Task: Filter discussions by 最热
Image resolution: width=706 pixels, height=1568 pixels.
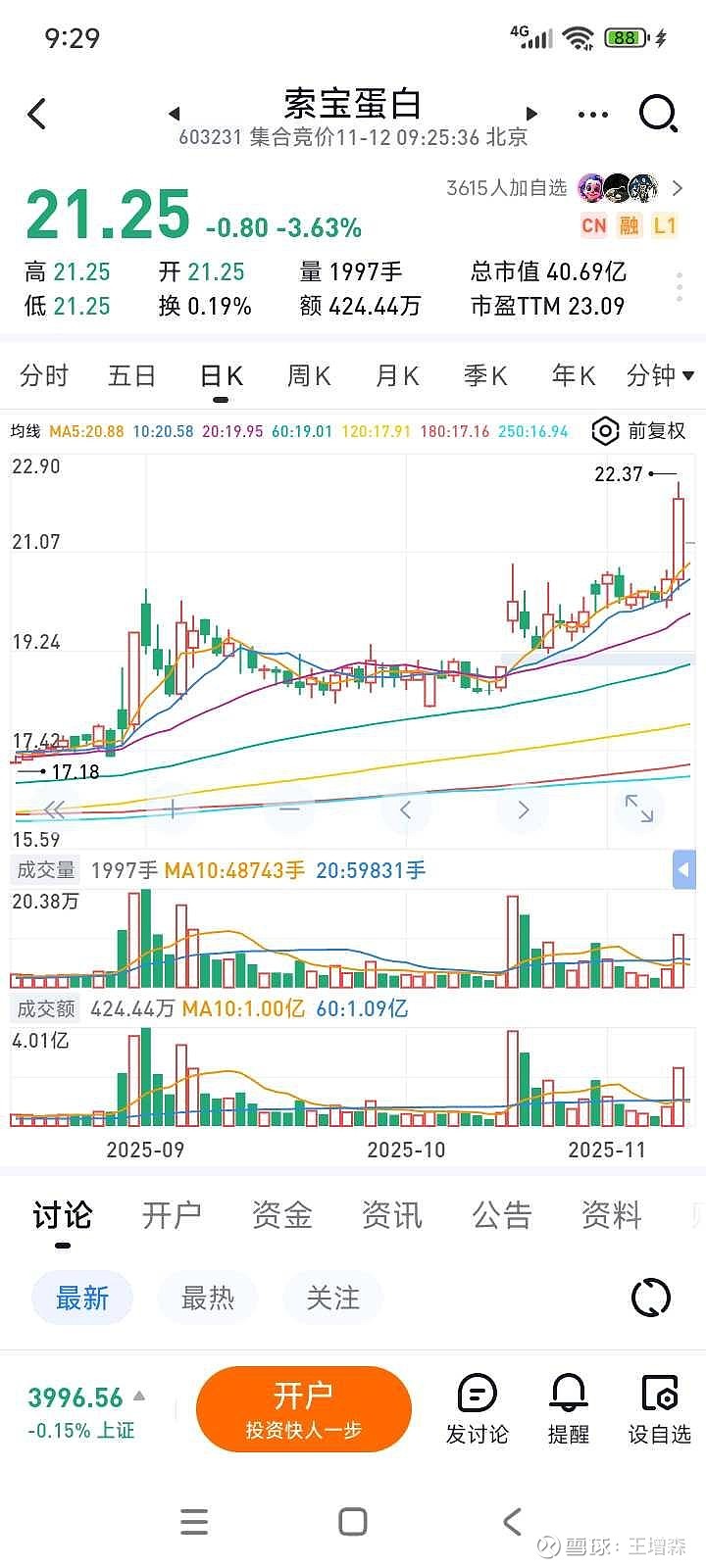Action: (208, 1298)
